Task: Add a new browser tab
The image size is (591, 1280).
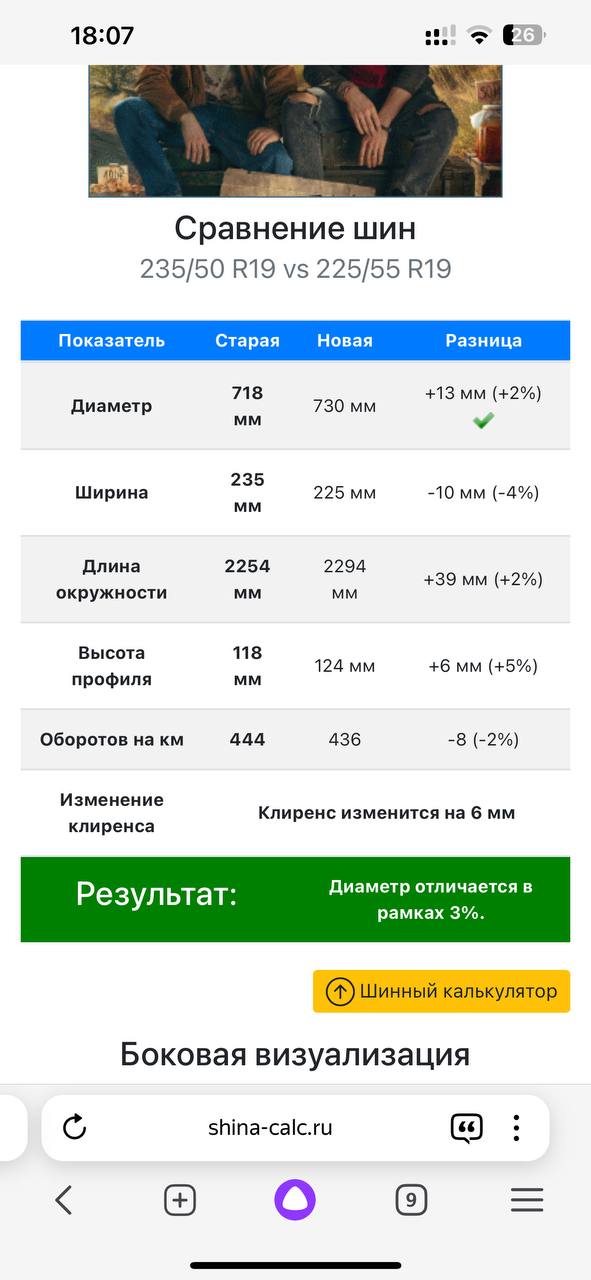Action: [180, 1200]
